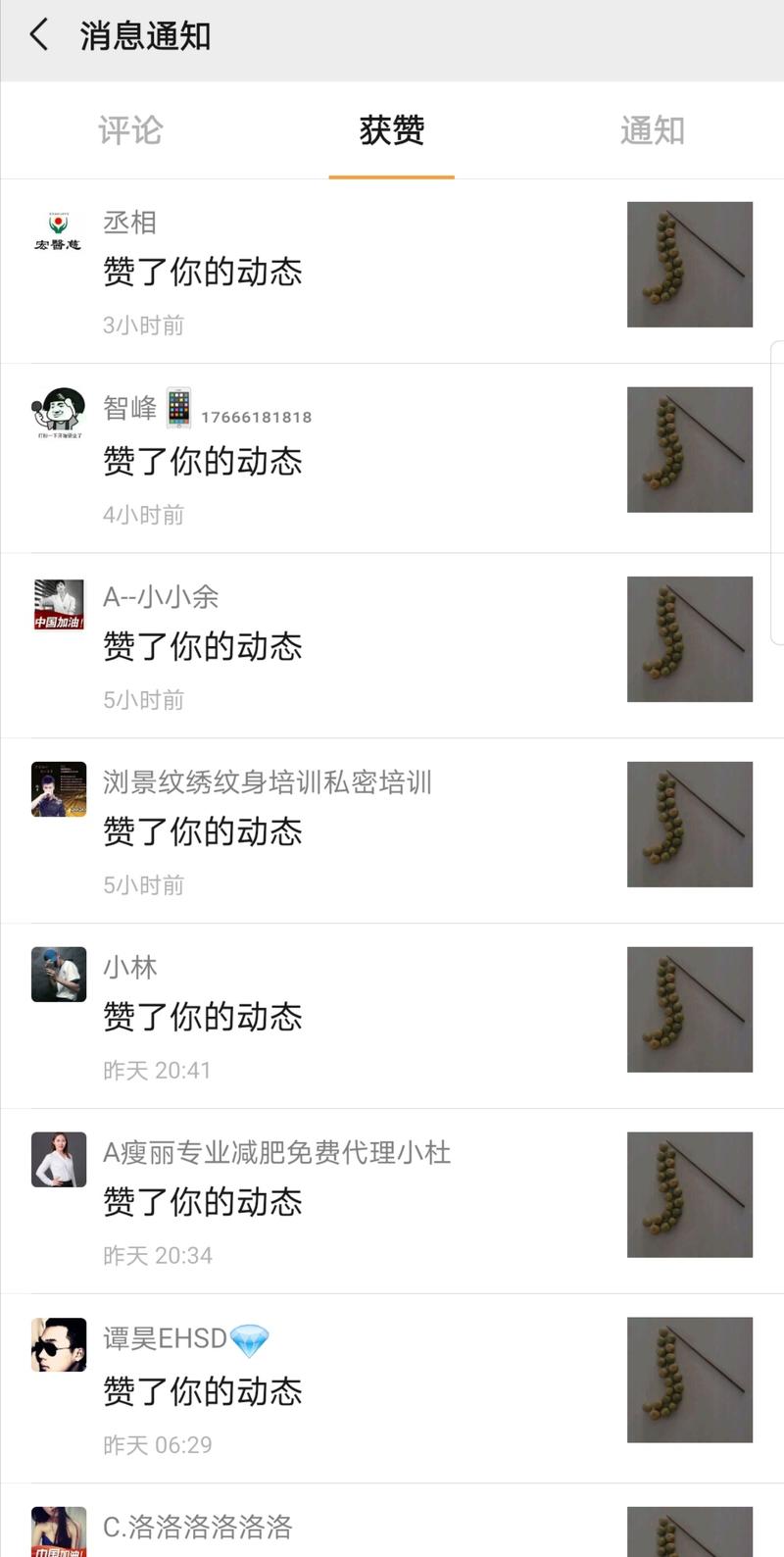The height and width of the screenshot is (1557, 784).
Task: Open the post thumbnail next to 丞相
Action: 689,264
